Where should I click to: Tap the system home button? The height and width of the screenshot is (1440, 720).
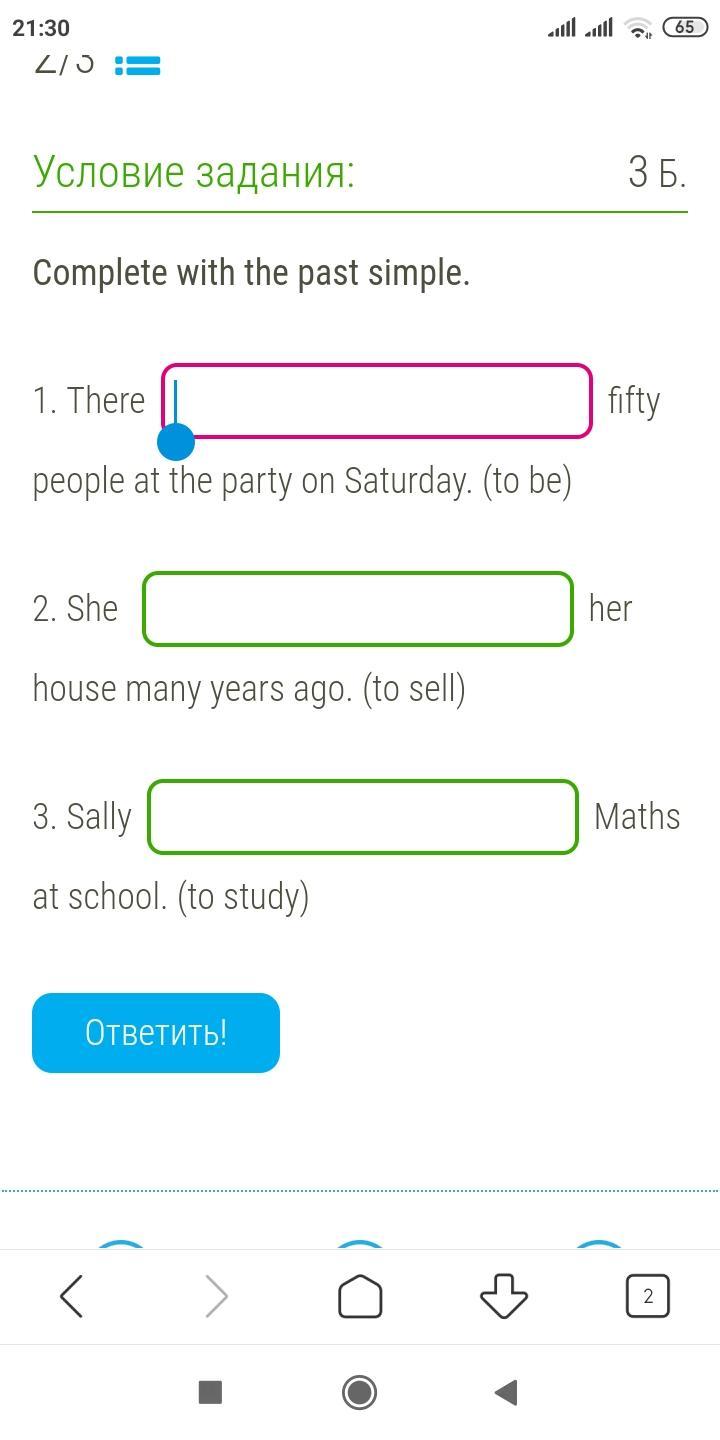[360, 1392]
